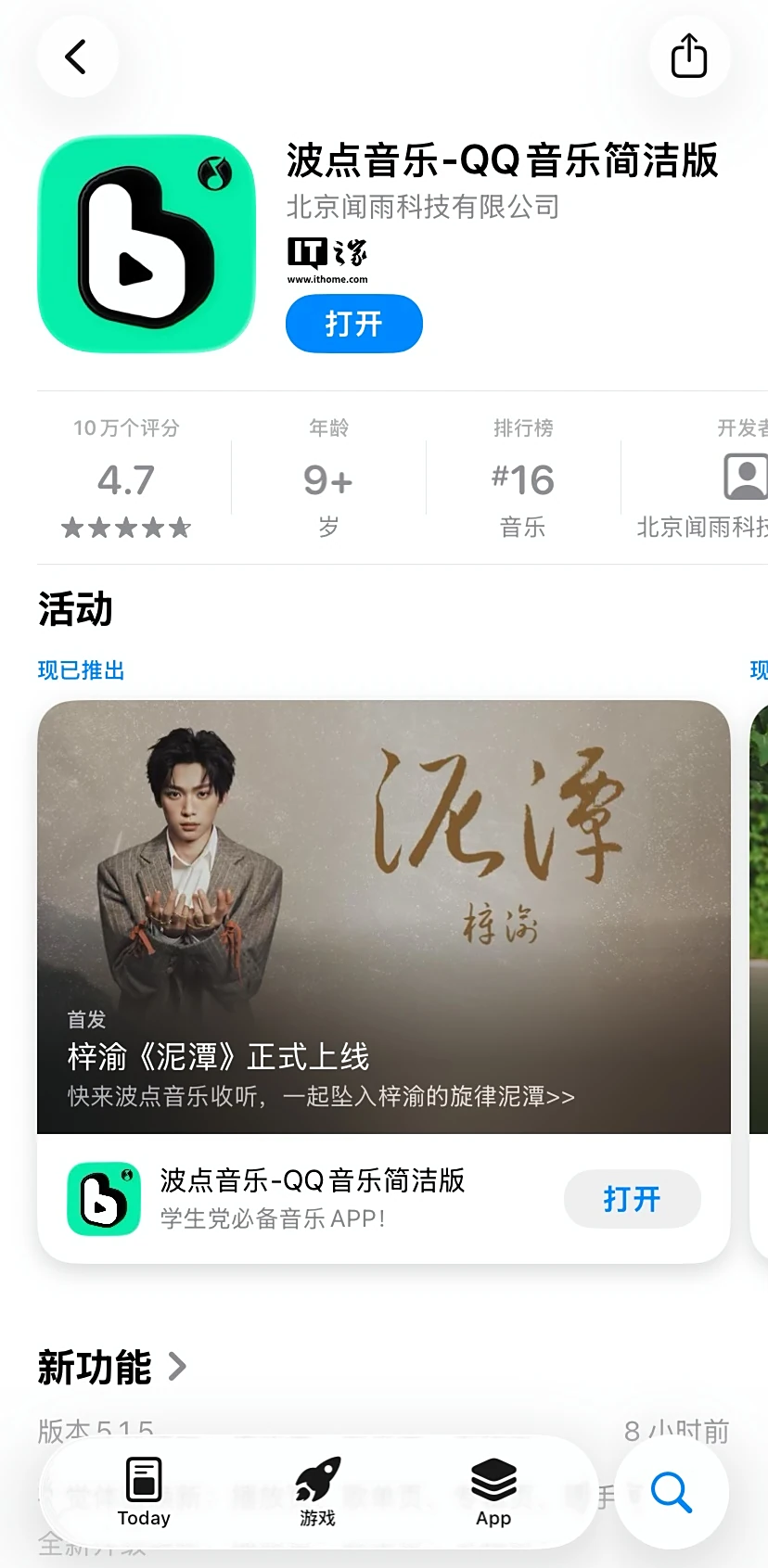Open the search tab
This screenshot has width=768, height=1568.
(672, 1492)
